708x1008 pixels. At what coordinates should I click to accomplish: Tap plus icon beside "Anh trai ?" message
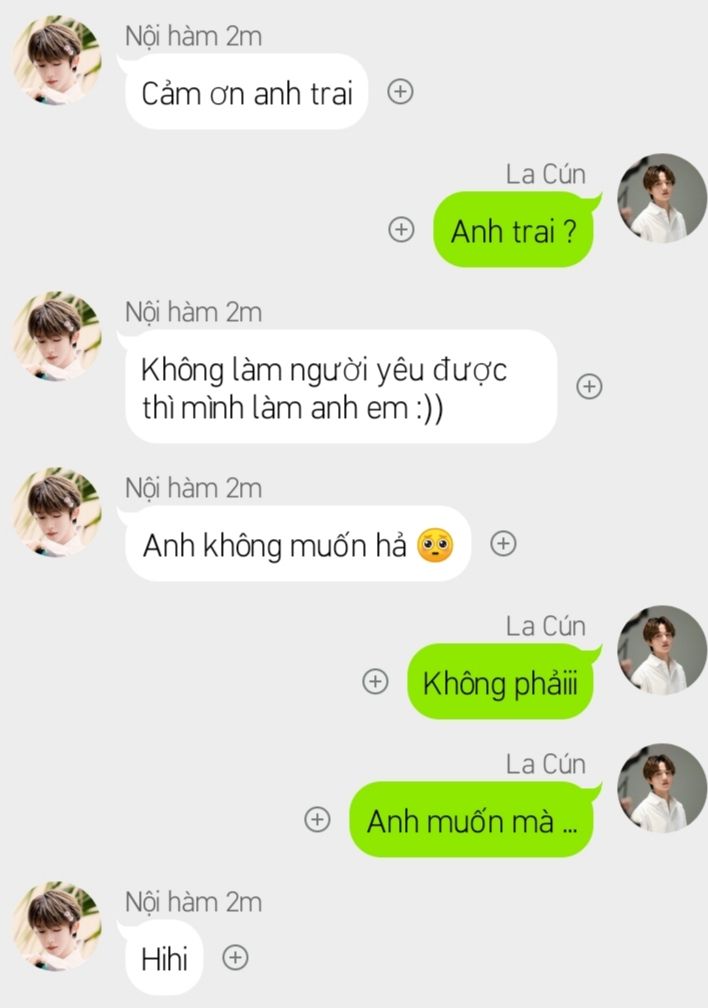(x=400, y=229)
